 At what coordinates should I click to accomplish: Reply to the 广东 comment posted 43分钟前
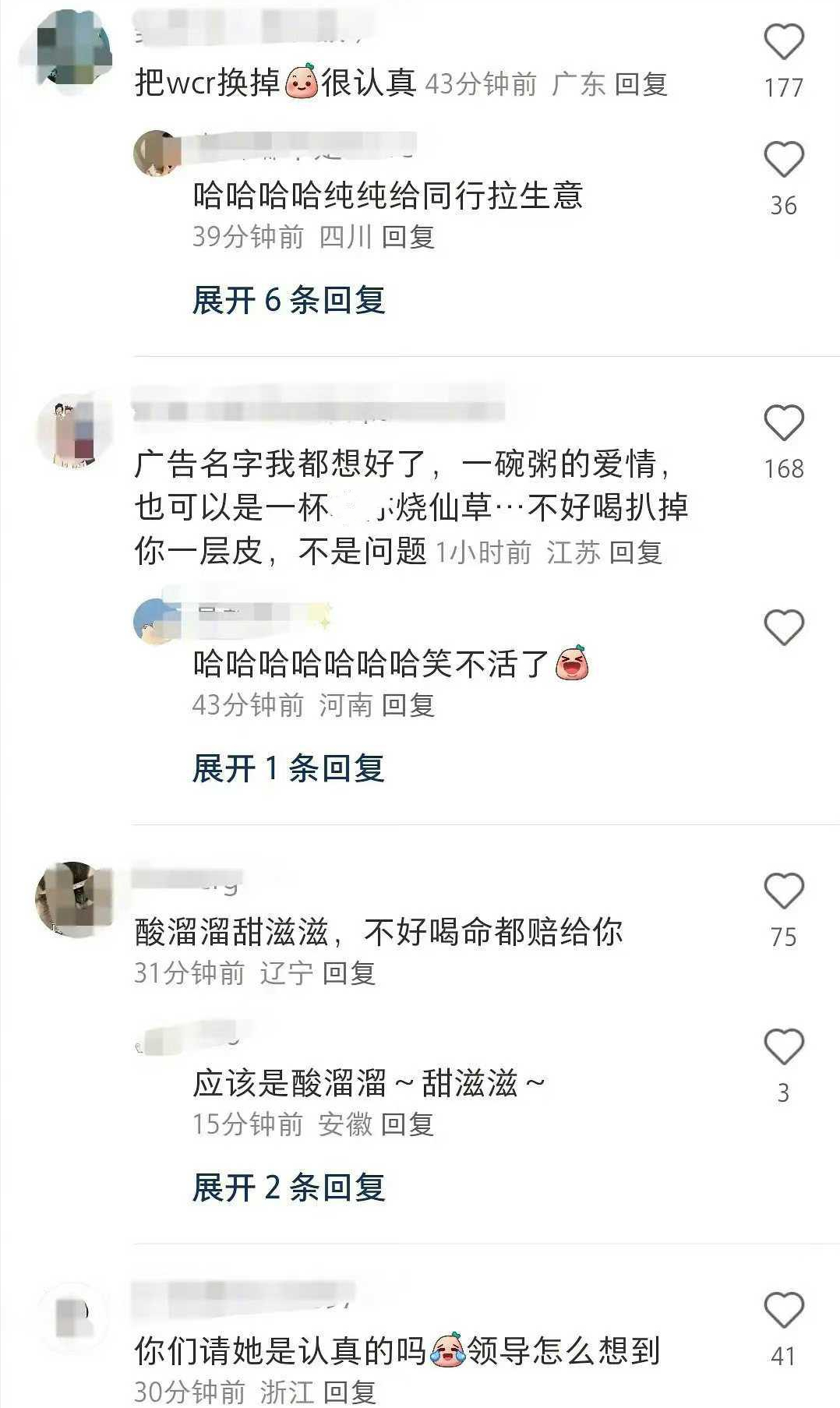(x=641, y=84)
